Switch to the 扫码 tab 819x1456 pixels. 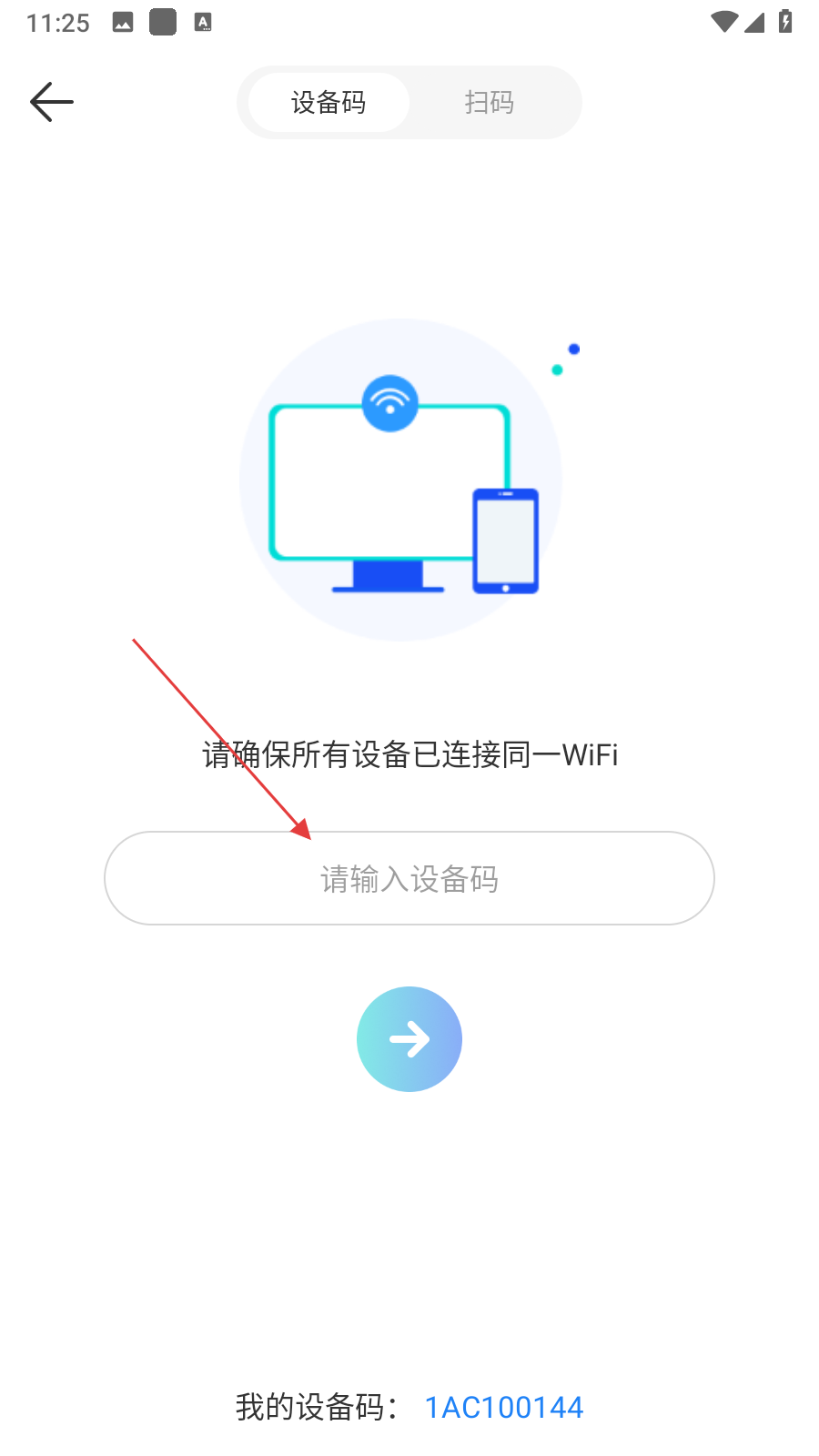490,103
